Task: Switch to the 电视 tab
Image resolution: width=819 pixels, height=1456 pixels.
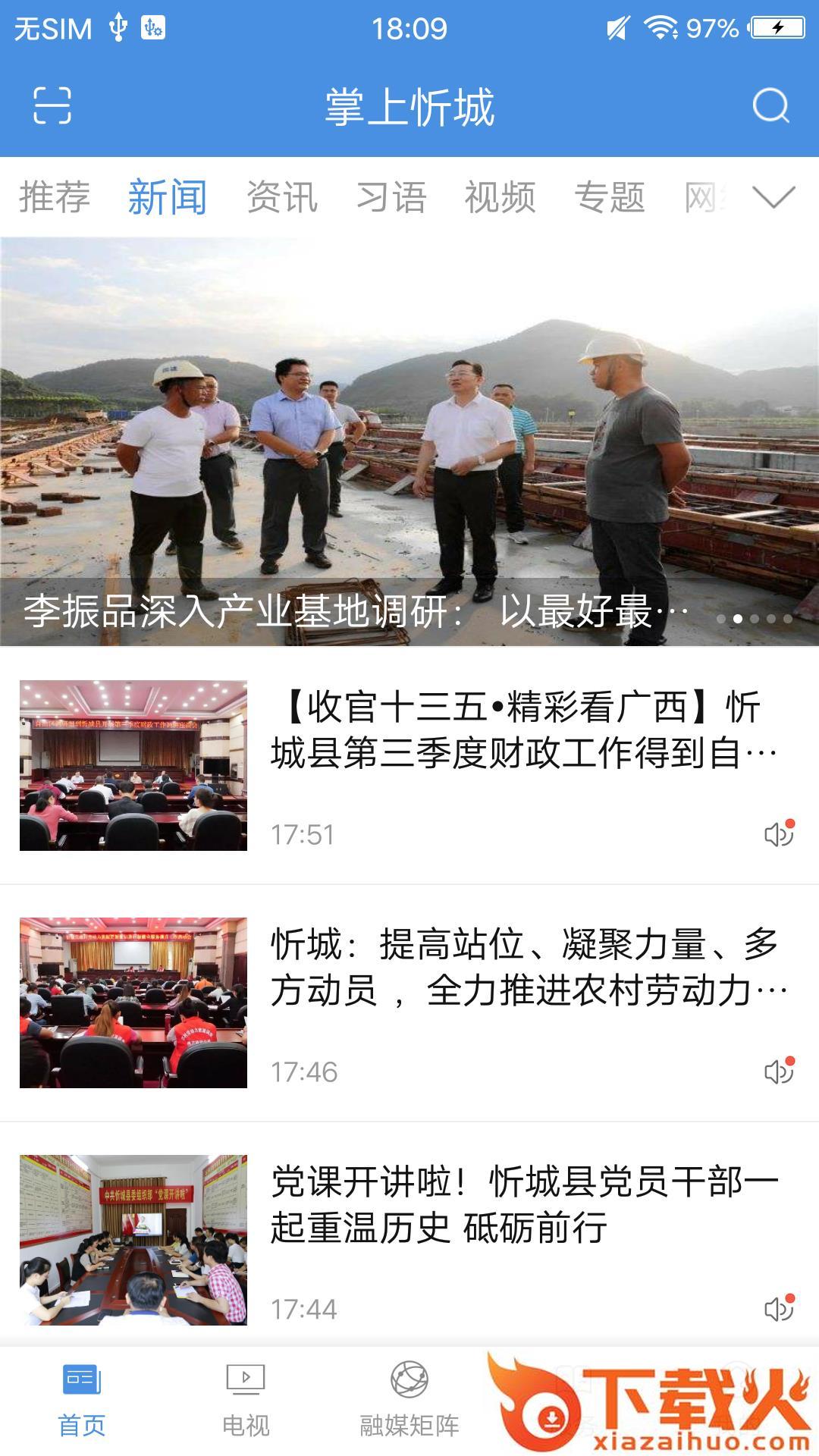Action: 246,1400
